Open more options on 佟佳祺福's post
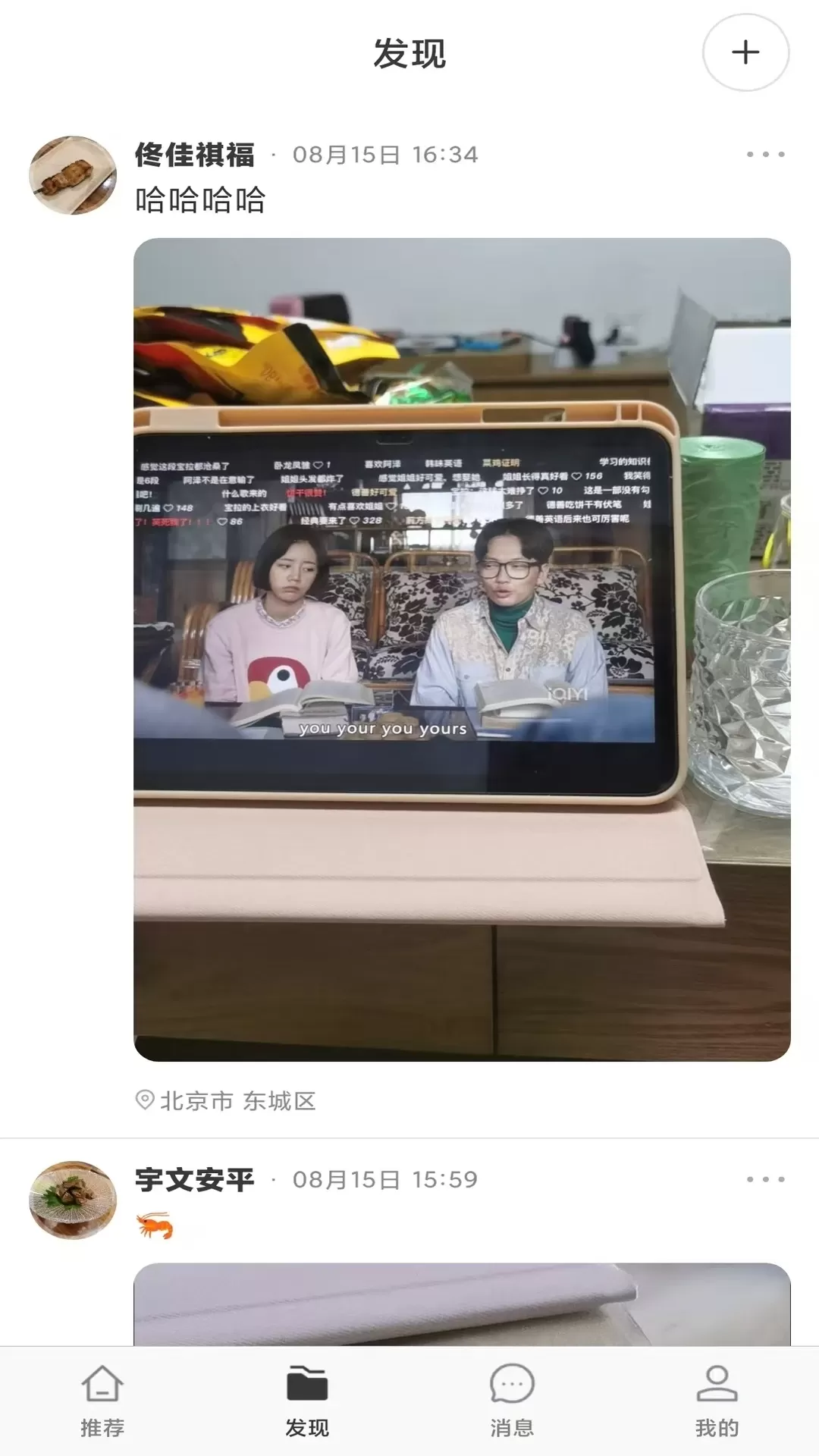Screen dimensions: 819x1456 [765, 155]
